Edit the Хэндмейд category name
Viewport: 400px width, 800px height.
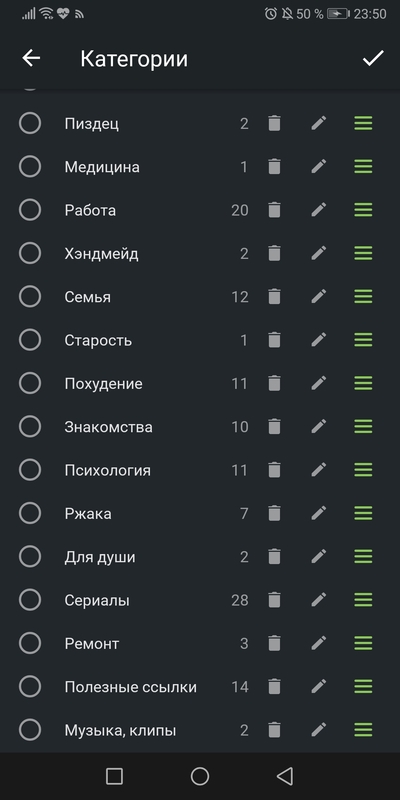pos(319,253)
